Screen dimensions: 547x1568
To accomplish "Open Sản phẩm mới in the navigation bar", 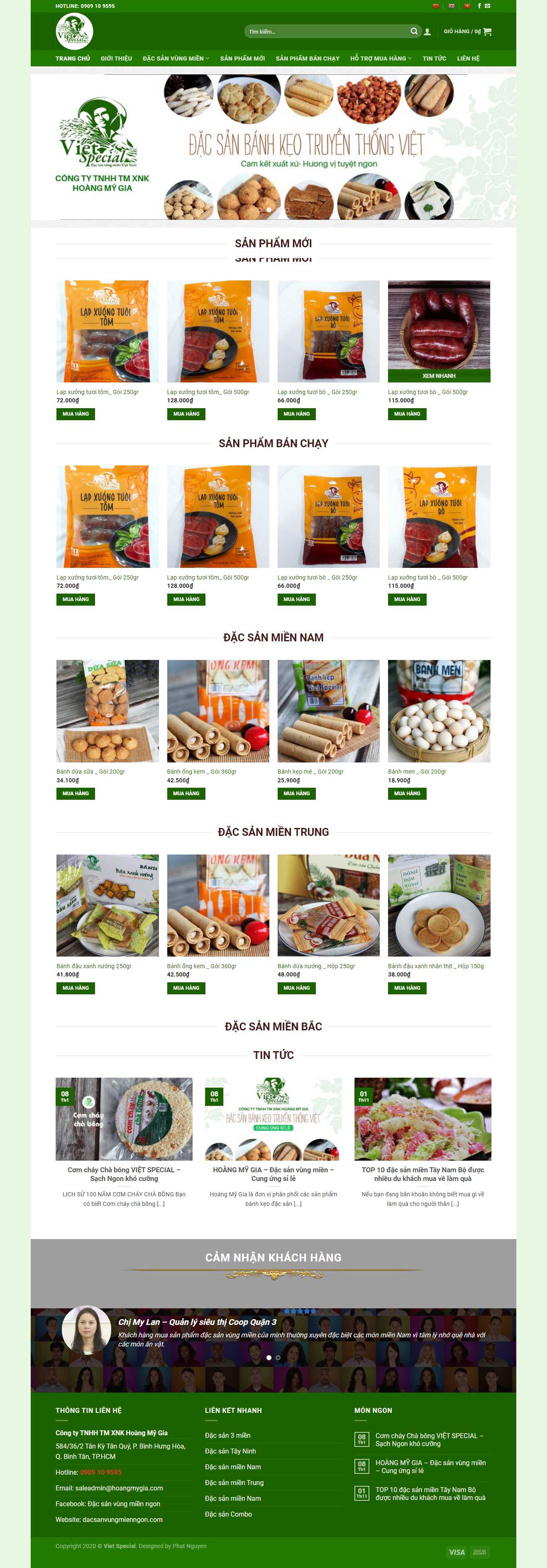I will coord(242,58).
